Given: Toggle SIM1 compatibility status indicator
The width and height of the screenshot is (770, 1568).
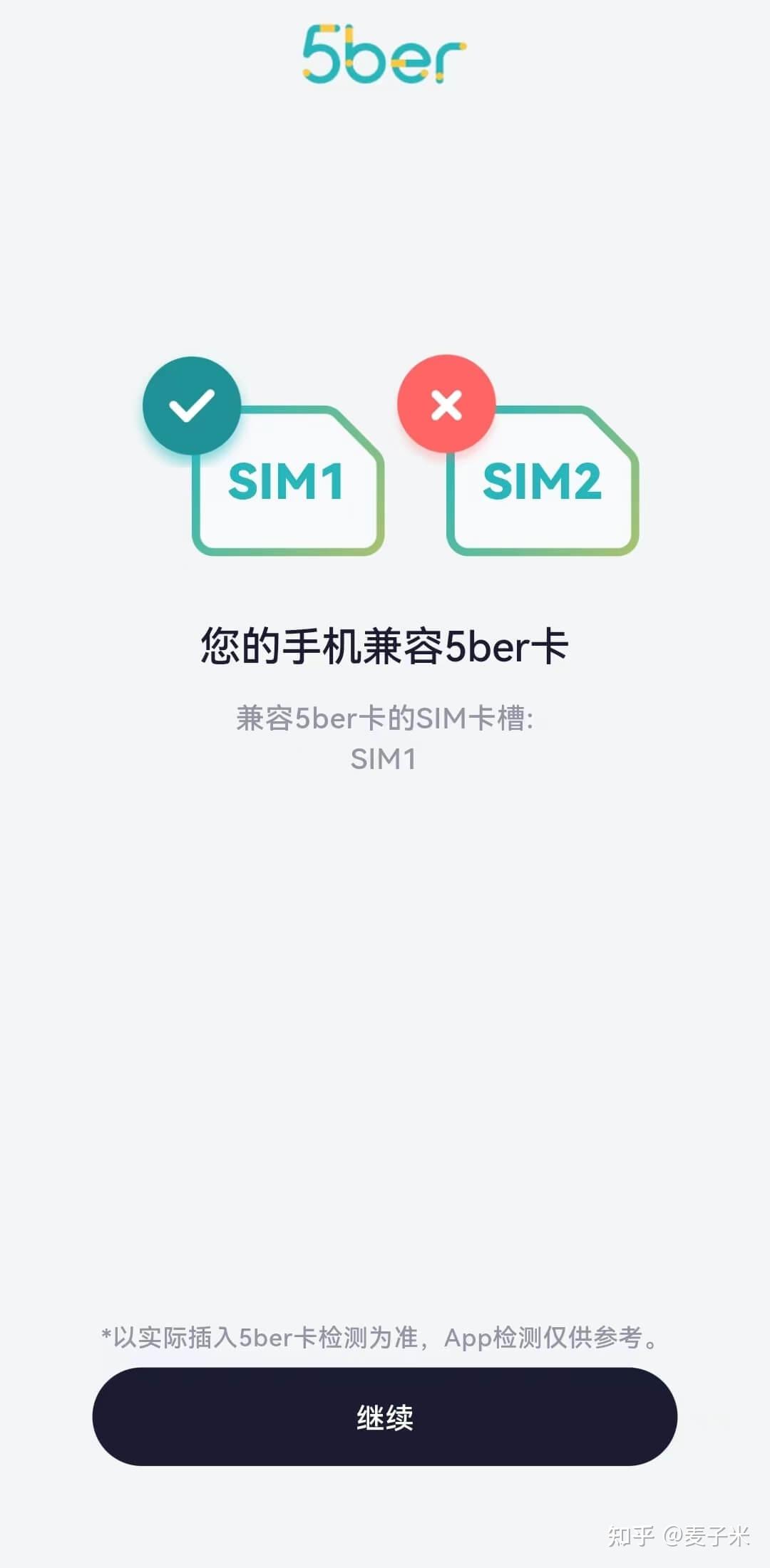Looking at the screenshot, I should click(191, 406).
